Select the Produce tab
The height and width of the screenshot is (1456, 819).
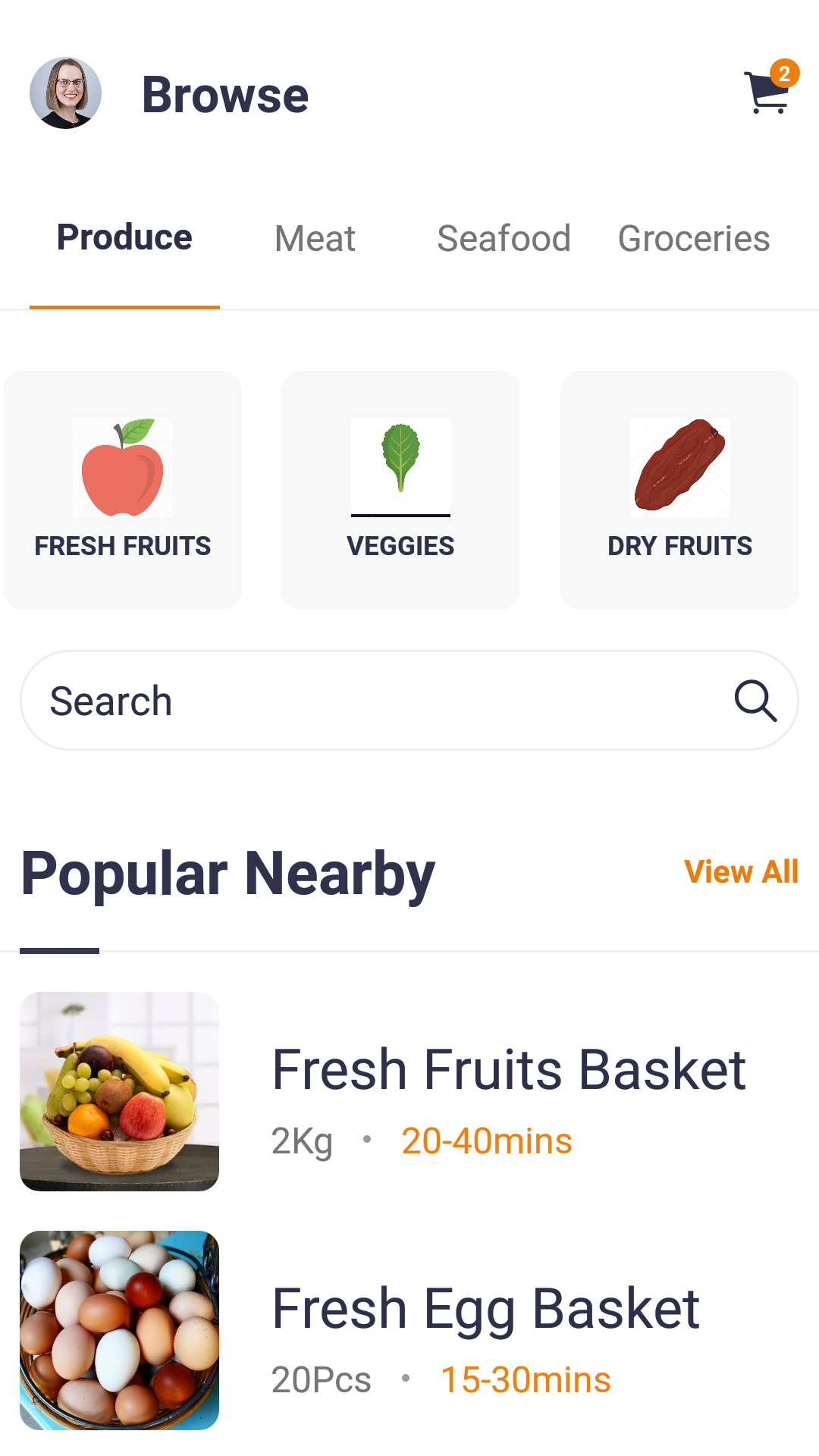(124, 238)
